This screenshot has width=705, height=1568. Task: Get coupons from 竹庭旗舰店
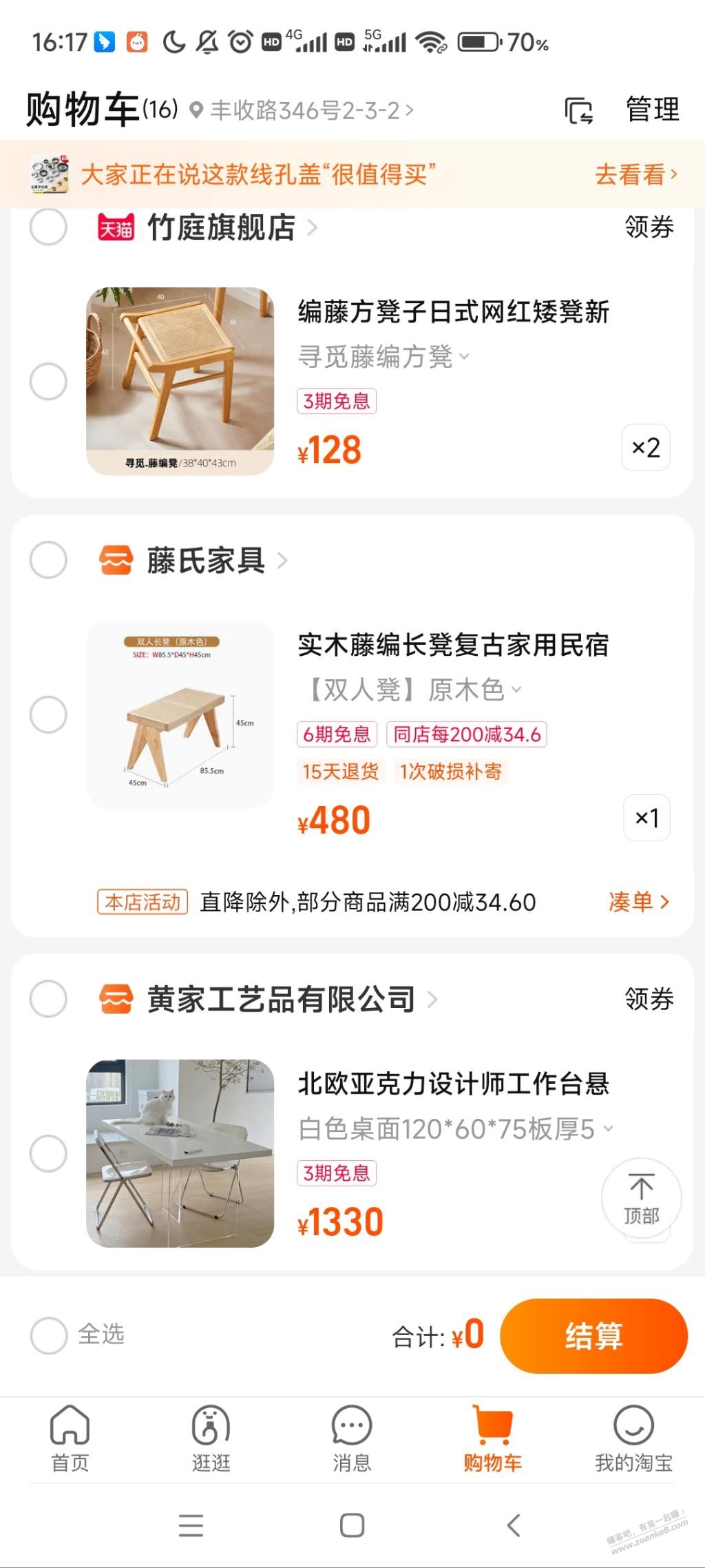tap(649, 227)
